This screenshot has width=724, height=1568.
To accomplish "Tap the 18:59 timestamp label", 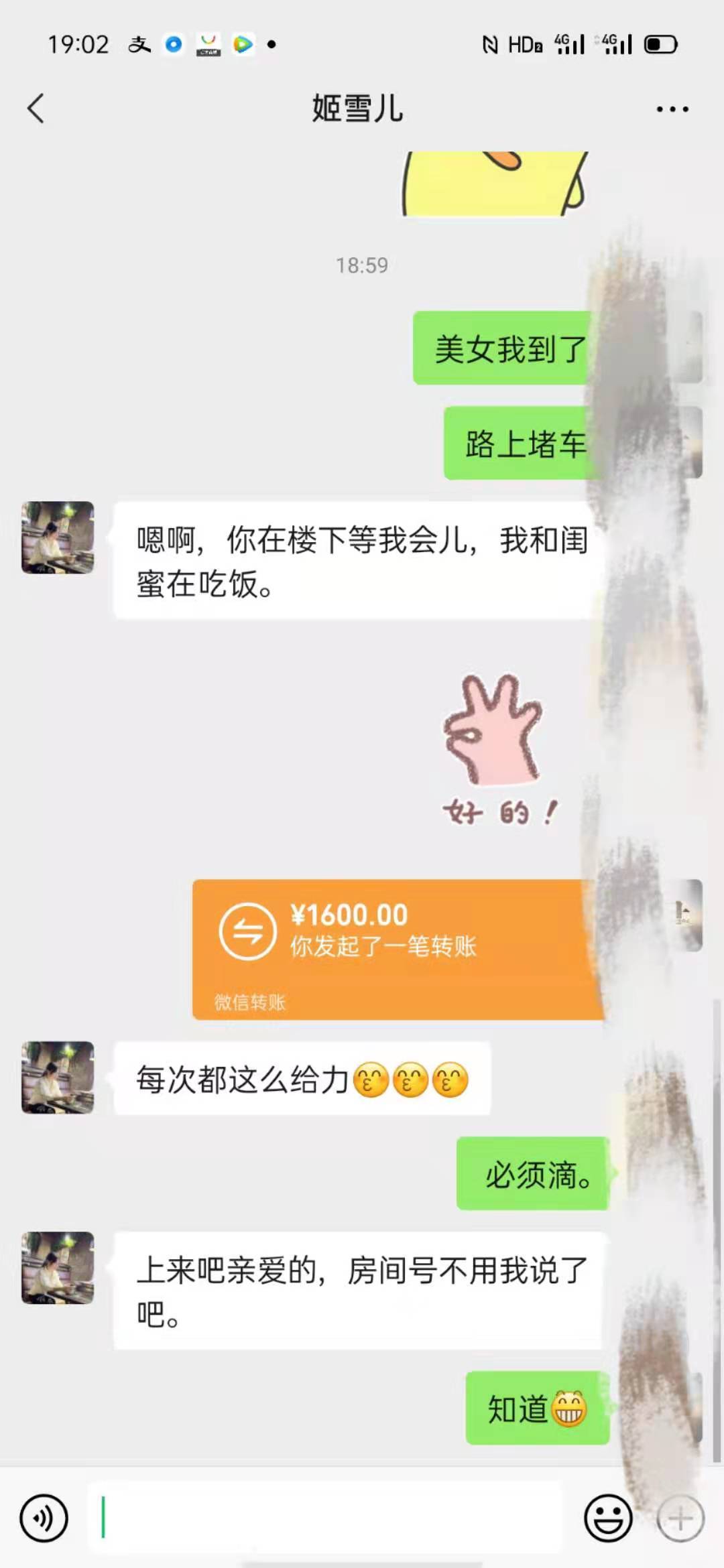I will pyautogui.click(x=361, y=265).
